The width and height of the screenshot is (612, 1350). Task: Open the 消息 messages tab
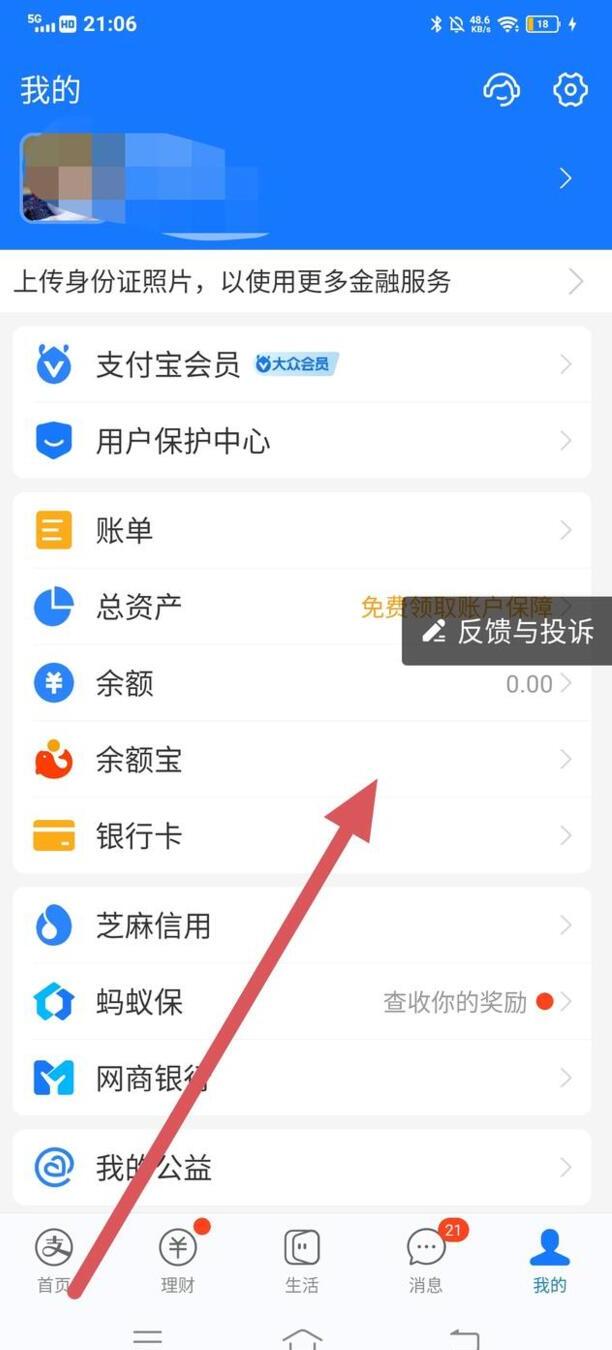426,1262
